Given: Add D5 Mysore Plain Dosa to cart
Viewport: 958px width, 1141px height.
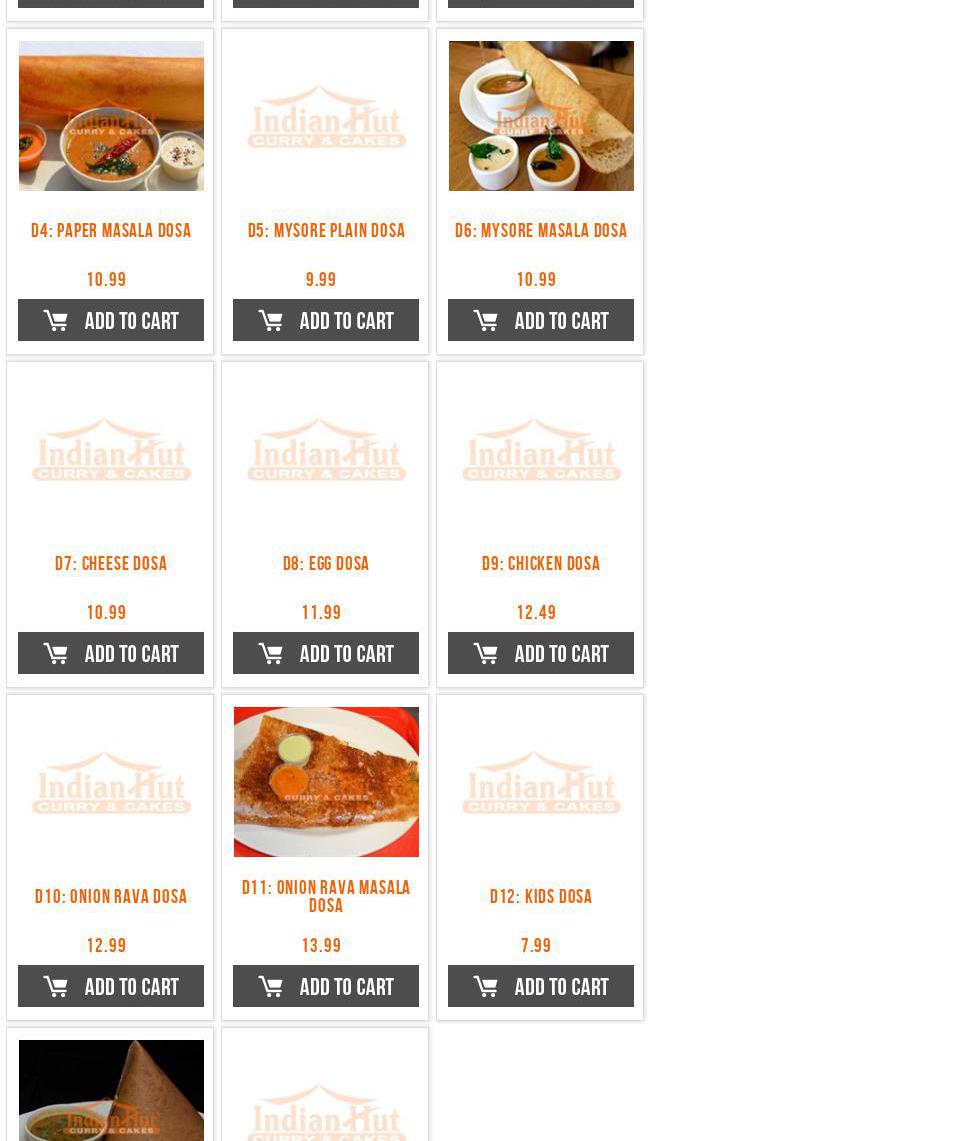Looking at the screenshot, I should [326, 320].
